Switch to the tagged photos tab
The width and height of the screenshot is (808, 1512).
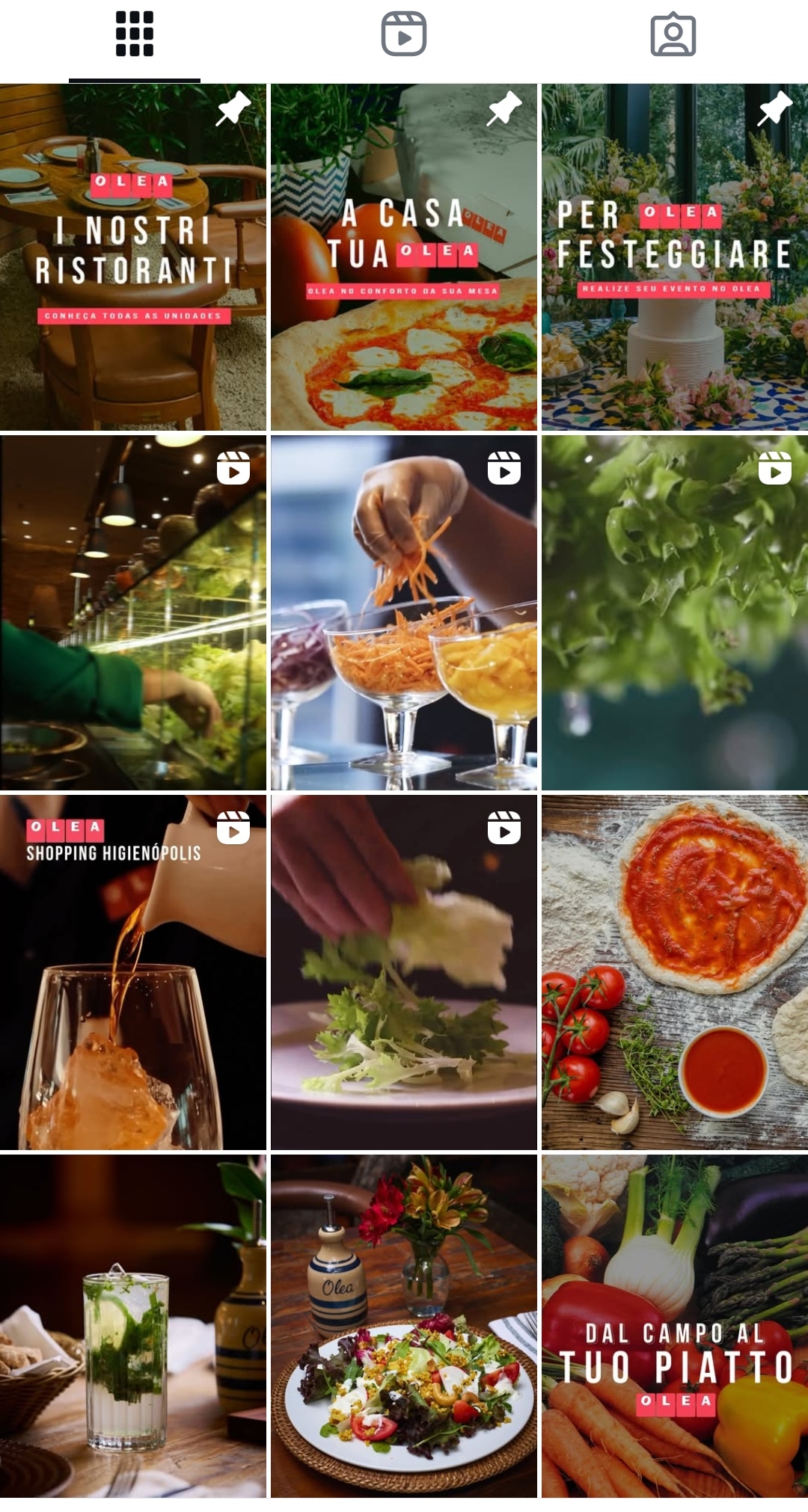673,34
